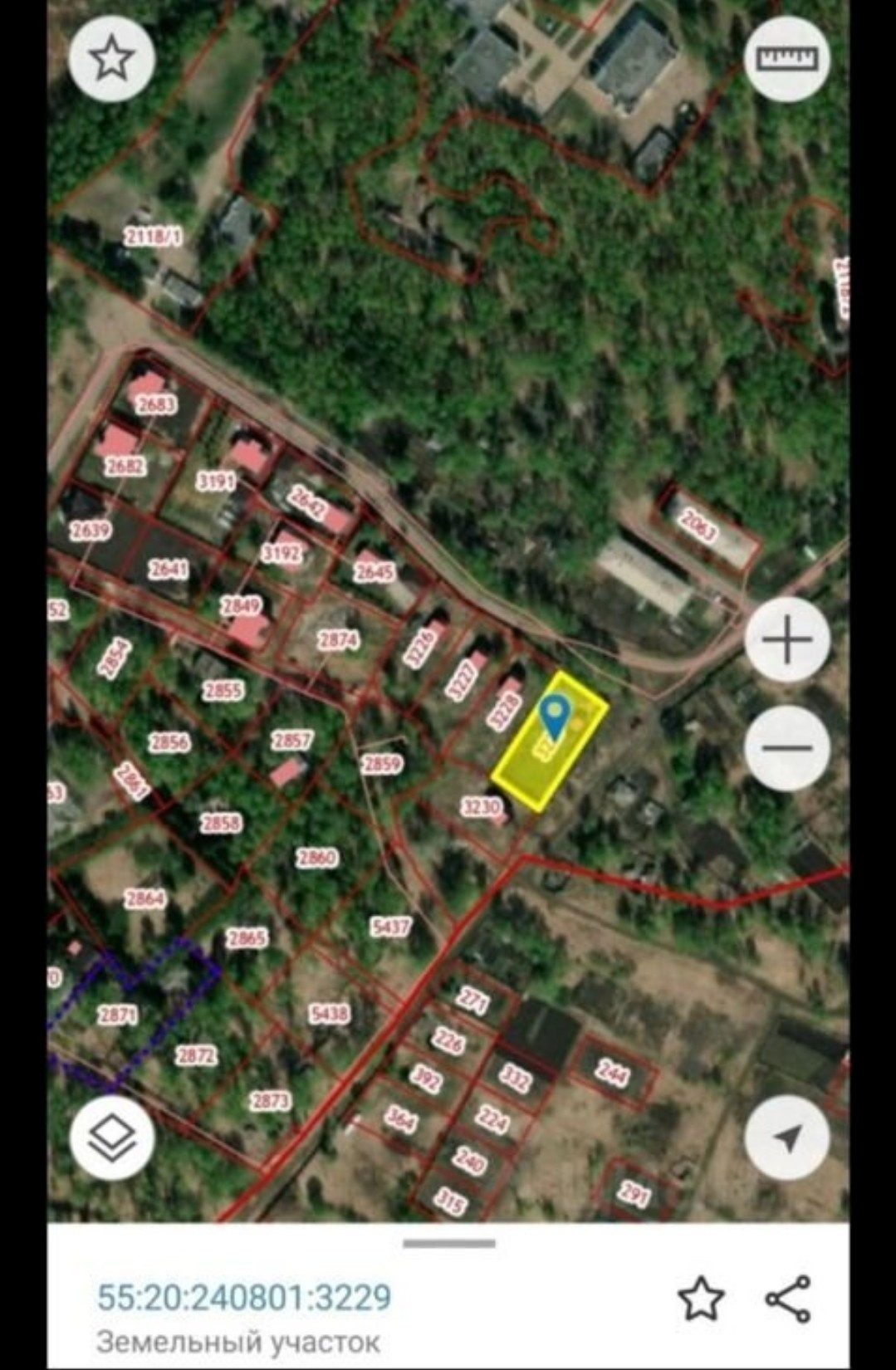The image size is (896, 1370).
Task: Open the map layers selector
Action: tap(112, 1137)
